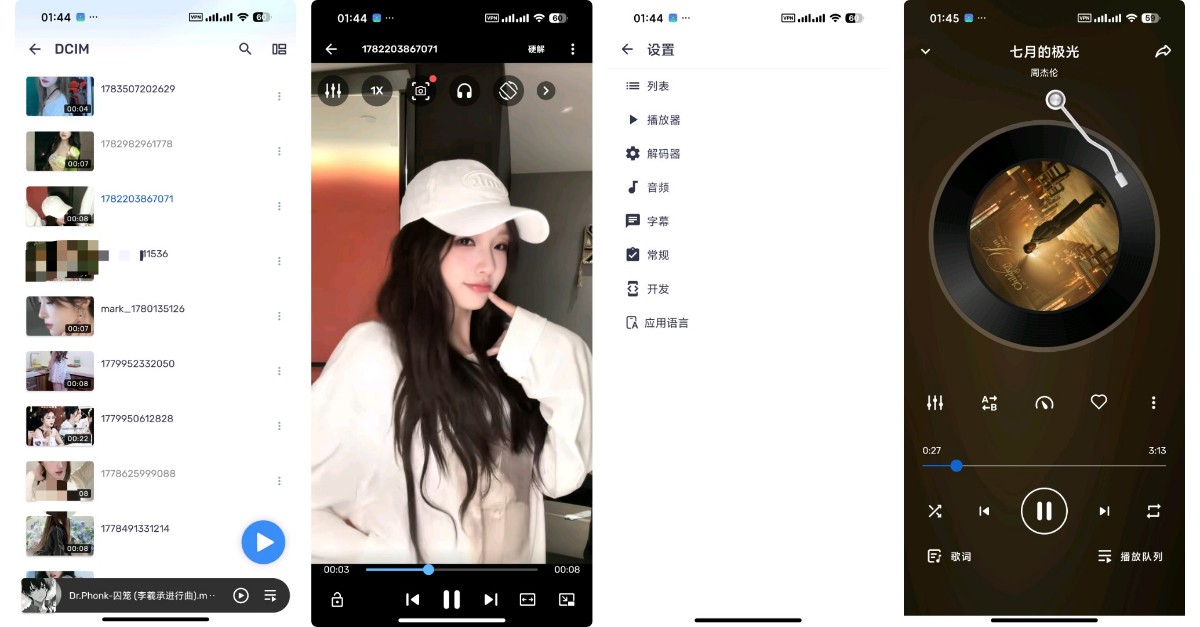1200x627 pixels.
Task: Tap the blue floating play button
Action: (x=263, y=542)
